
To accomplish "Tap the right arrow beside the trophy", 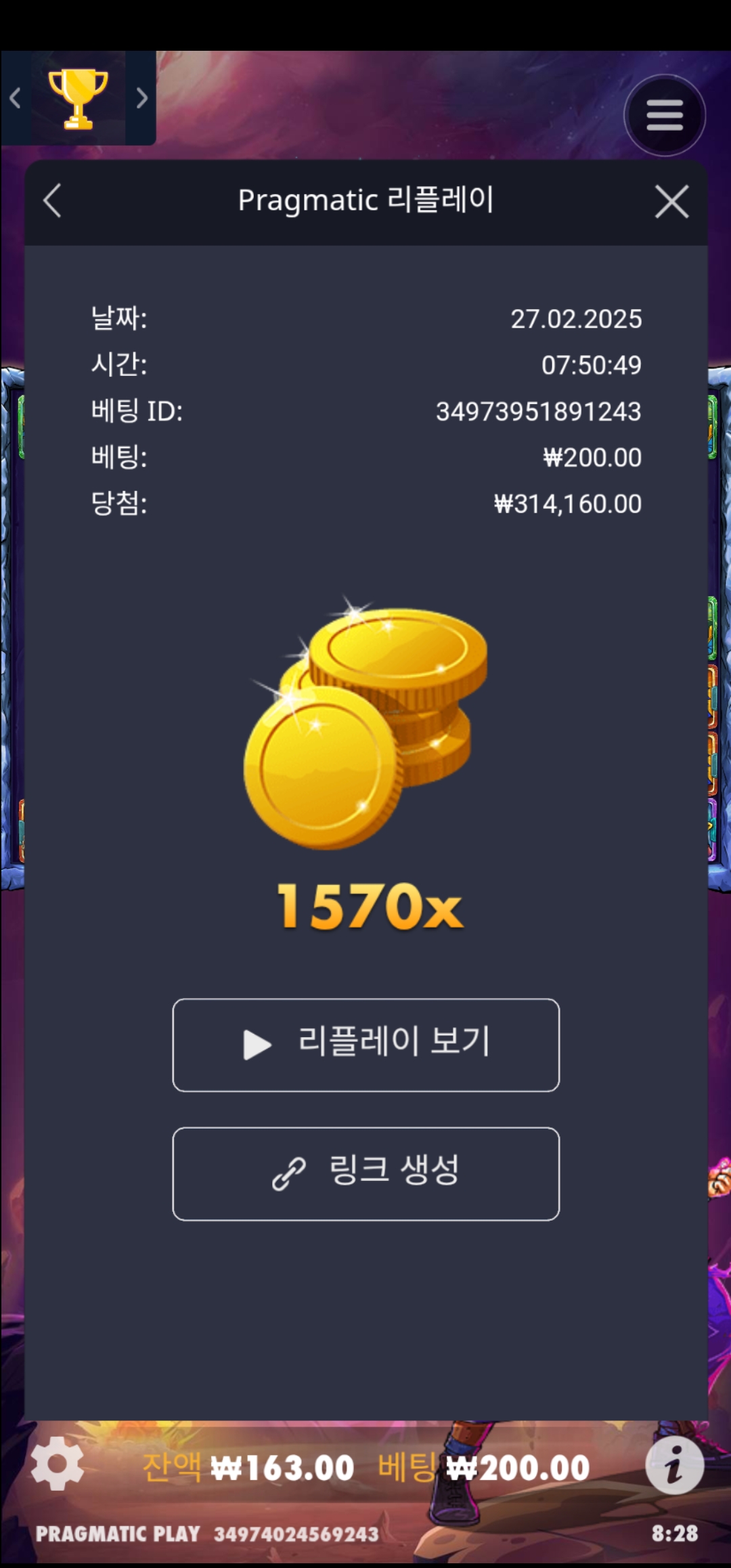I will pos(141,98).
